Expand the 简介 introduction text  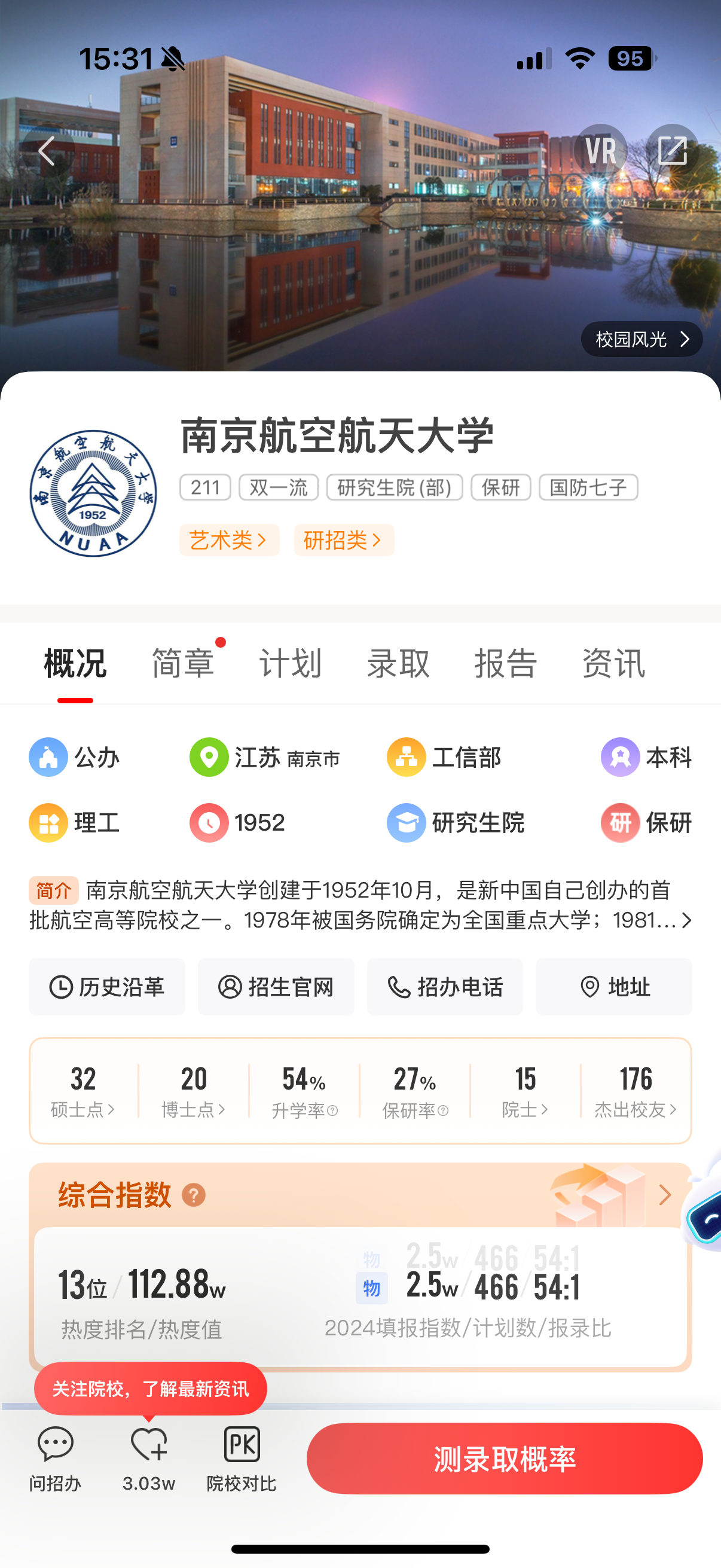tap(686, 920)
